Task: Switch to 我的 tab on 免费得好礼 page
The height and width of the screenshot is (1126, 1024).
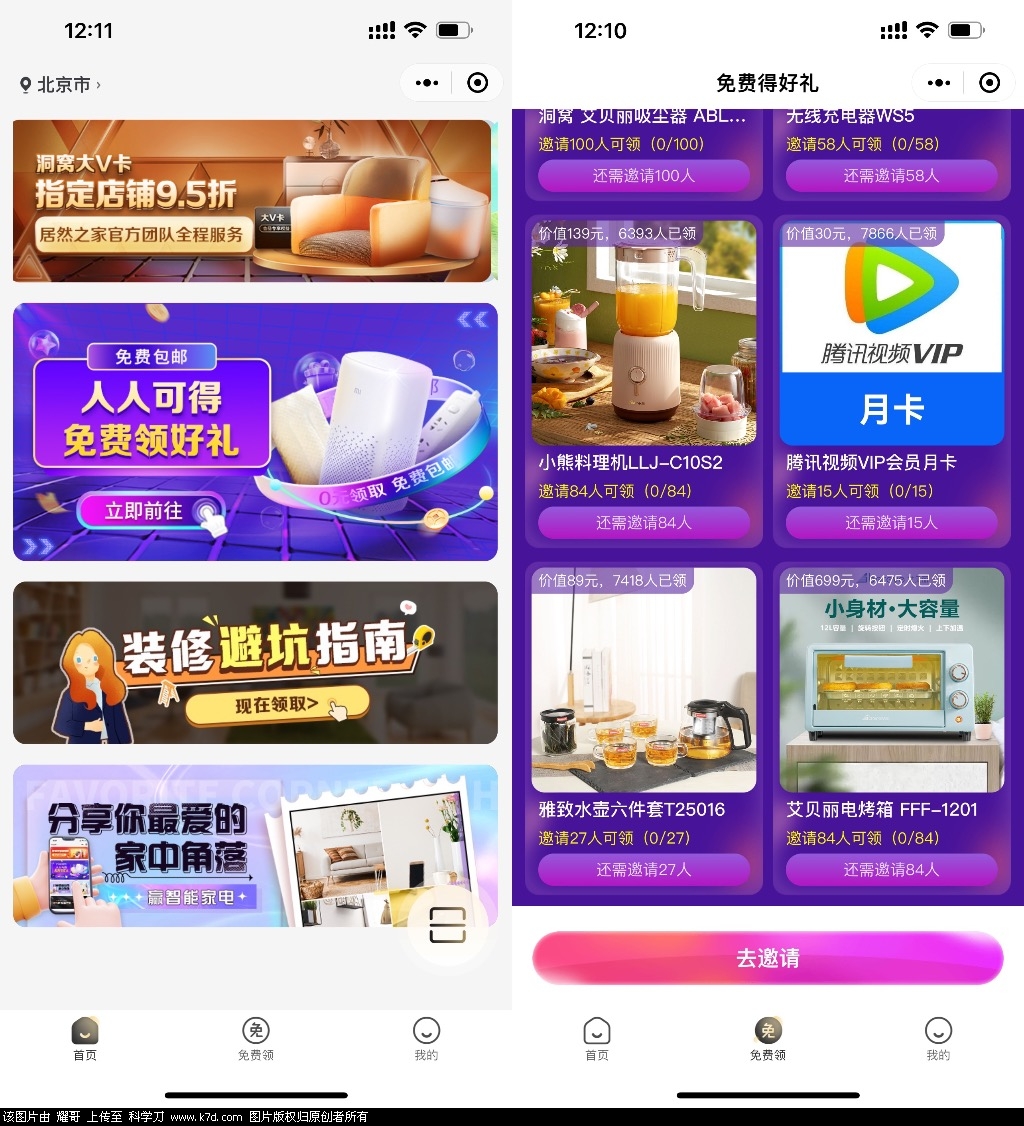Action: coord(937,1038)
